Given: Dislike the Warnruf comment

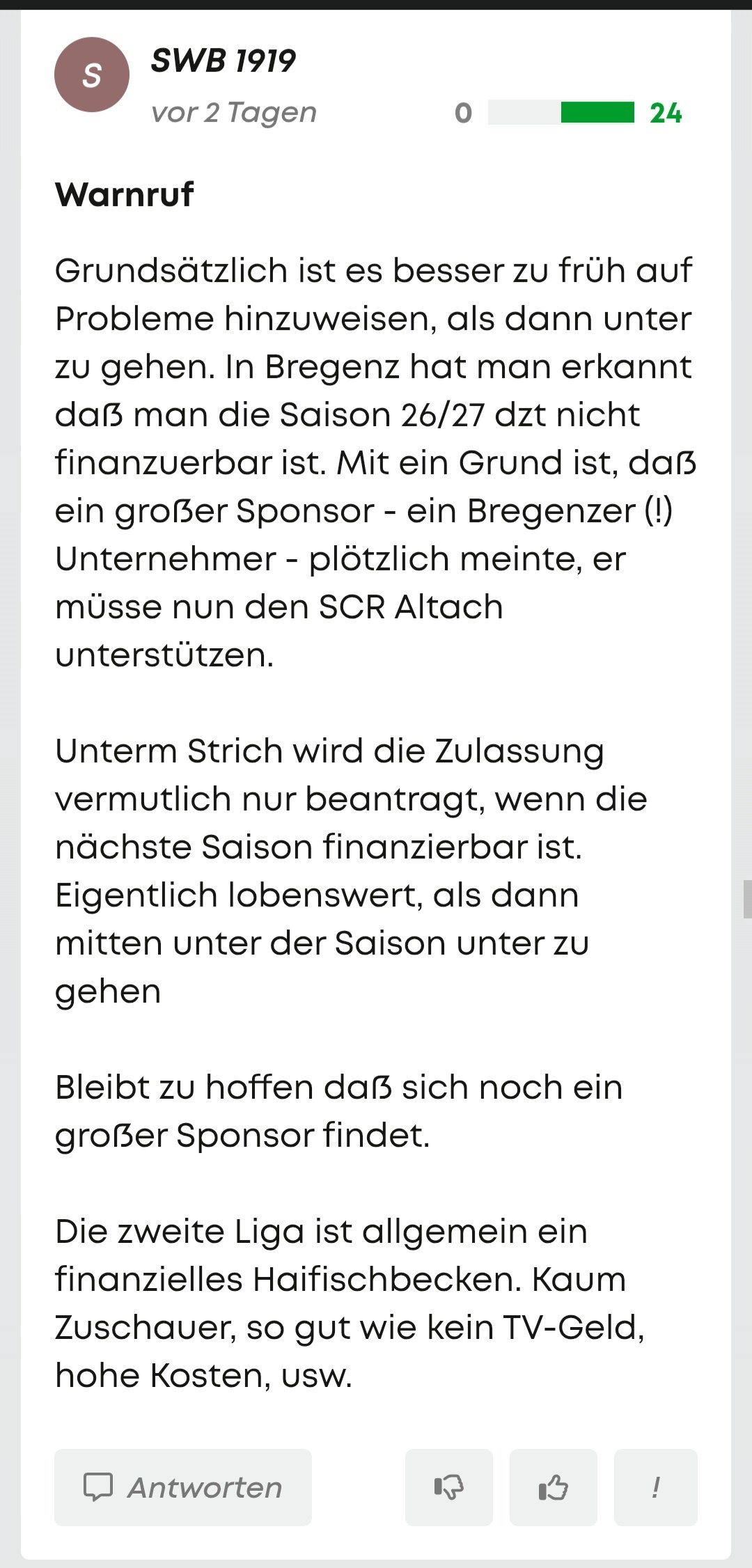Looking at the screenshot, I should point(448,1487).
